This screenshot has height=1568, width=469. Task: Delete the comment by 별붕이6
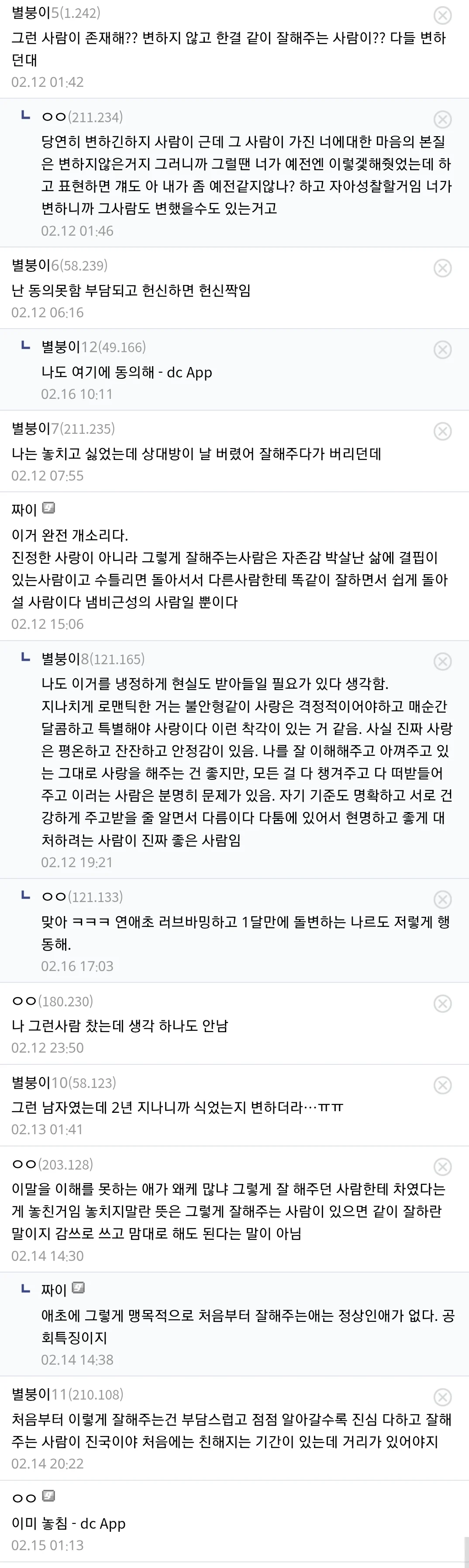click(x=442, y=268)
